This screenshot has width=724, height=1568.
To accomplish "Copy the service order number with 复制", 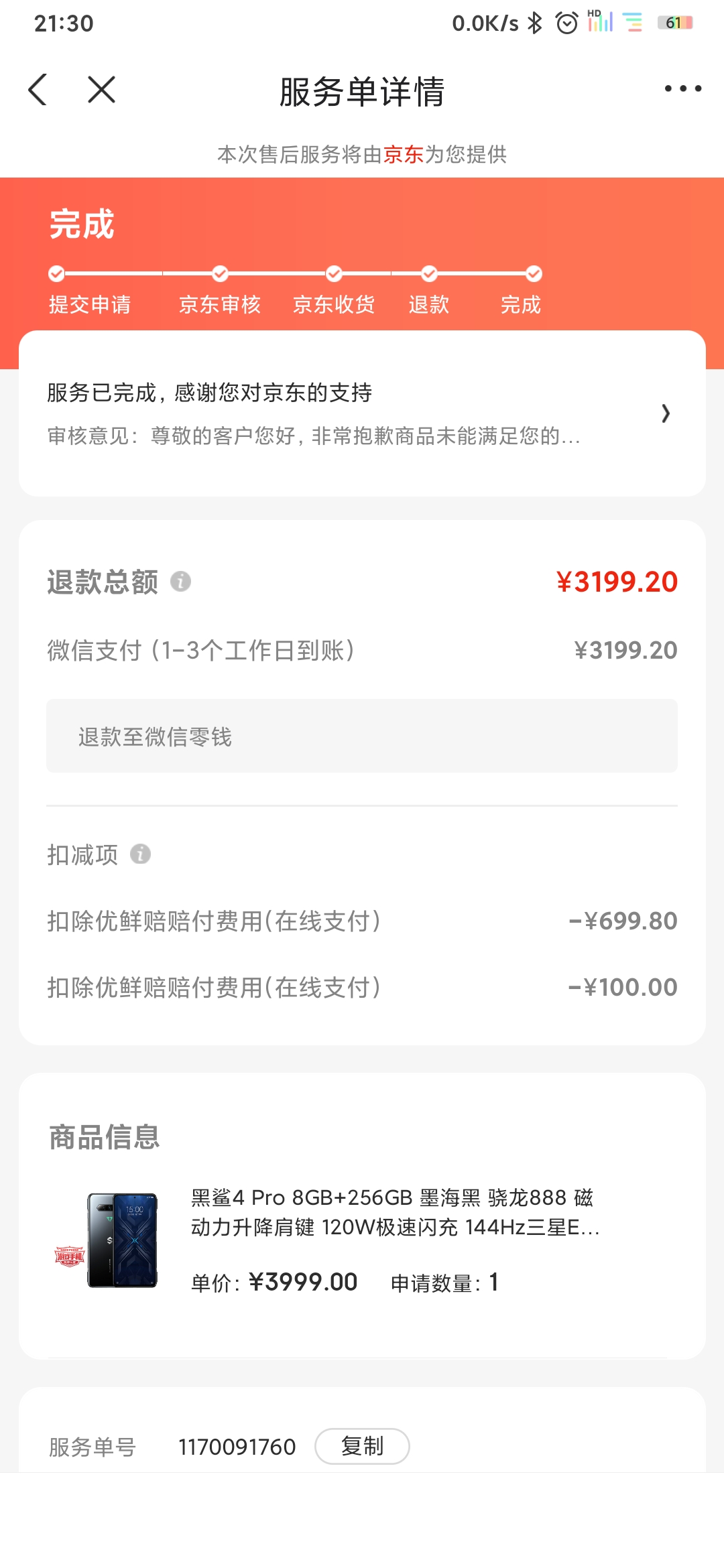I will click(362, 1446).
